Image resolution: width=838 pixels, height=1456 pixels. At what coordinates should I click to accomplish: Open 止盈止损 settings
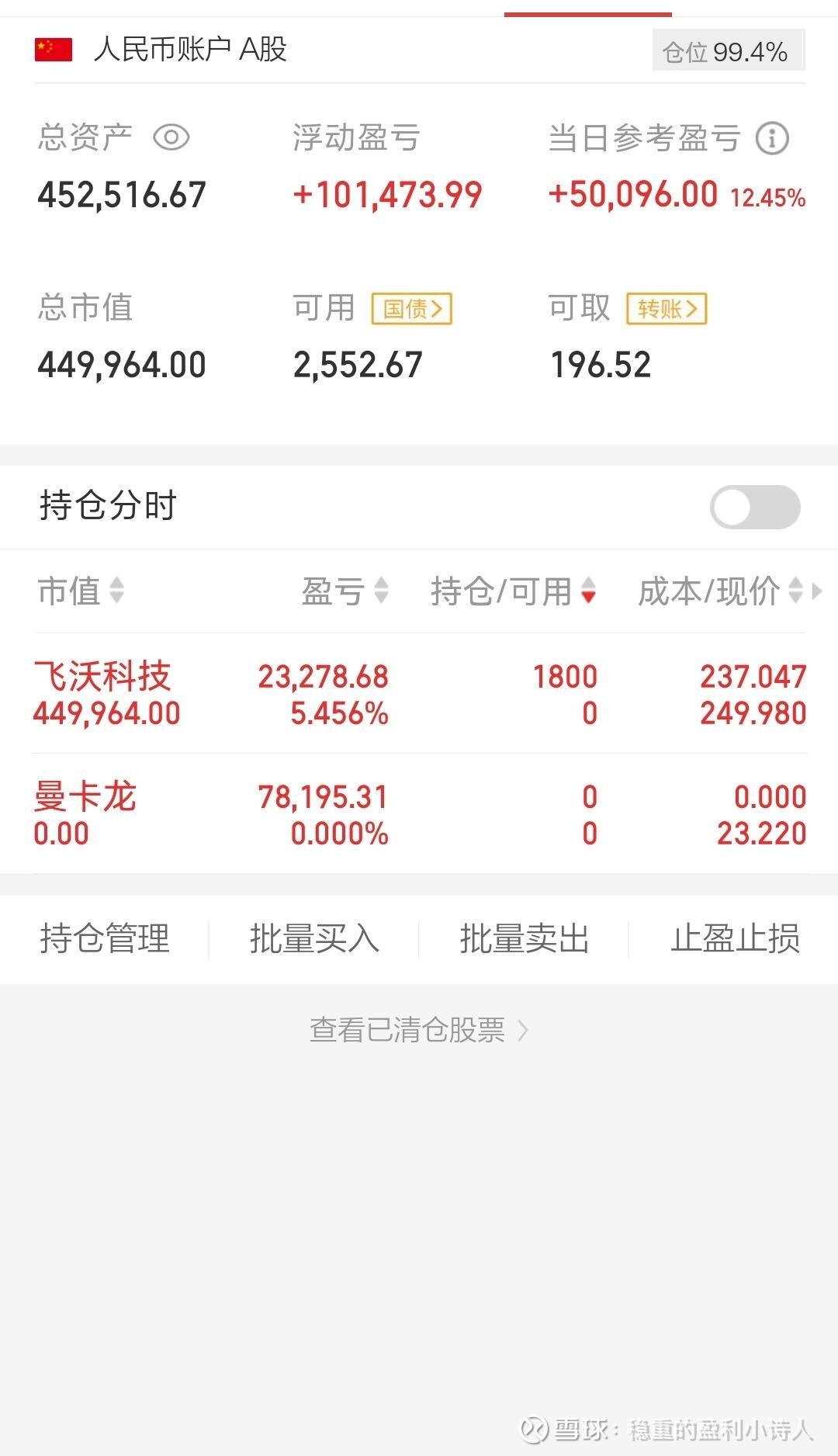(x=735, y=938)
